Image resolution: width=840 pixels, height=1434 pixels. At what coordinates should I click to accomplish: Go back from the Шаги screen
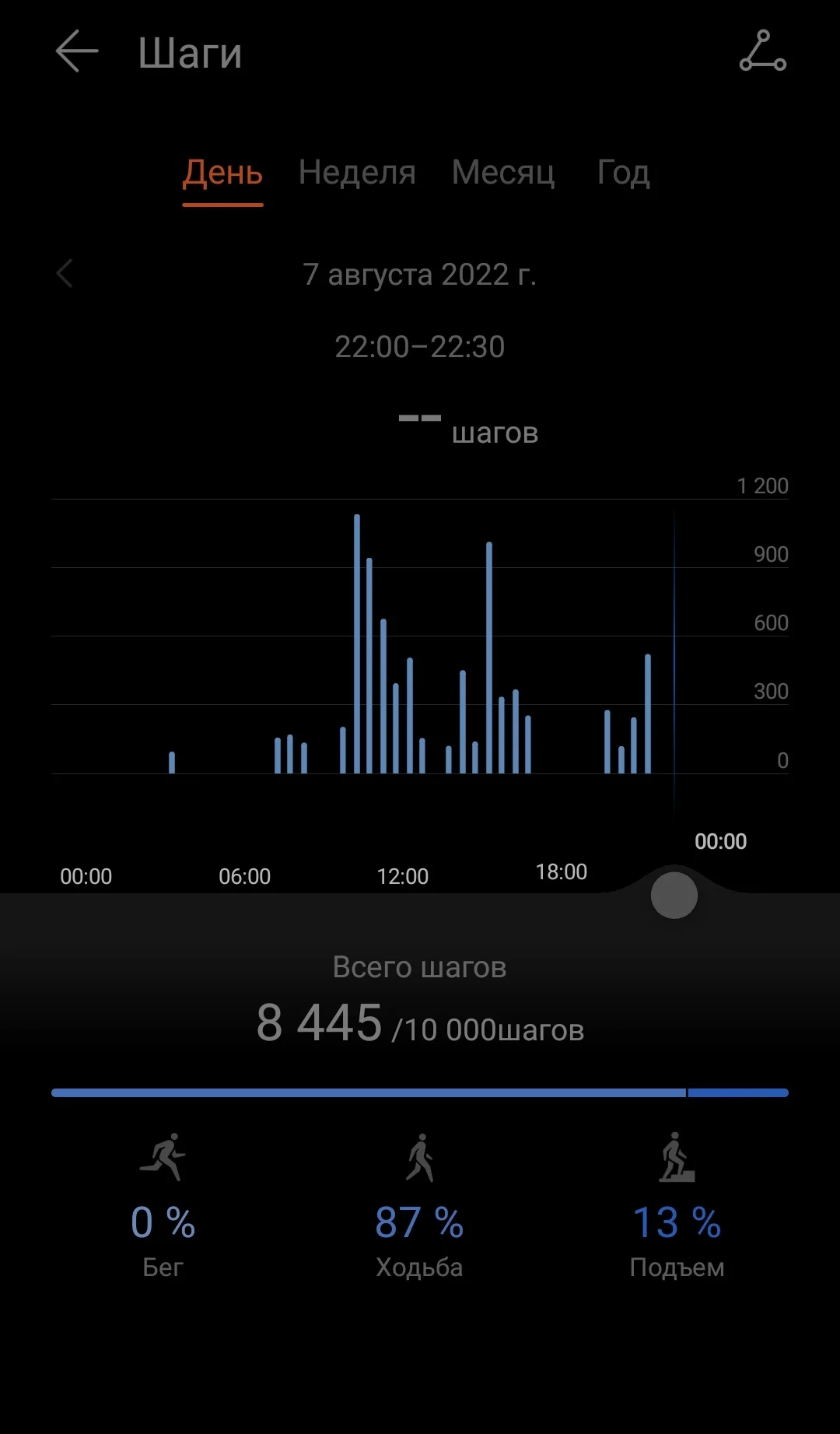click(x=77, y=51)
